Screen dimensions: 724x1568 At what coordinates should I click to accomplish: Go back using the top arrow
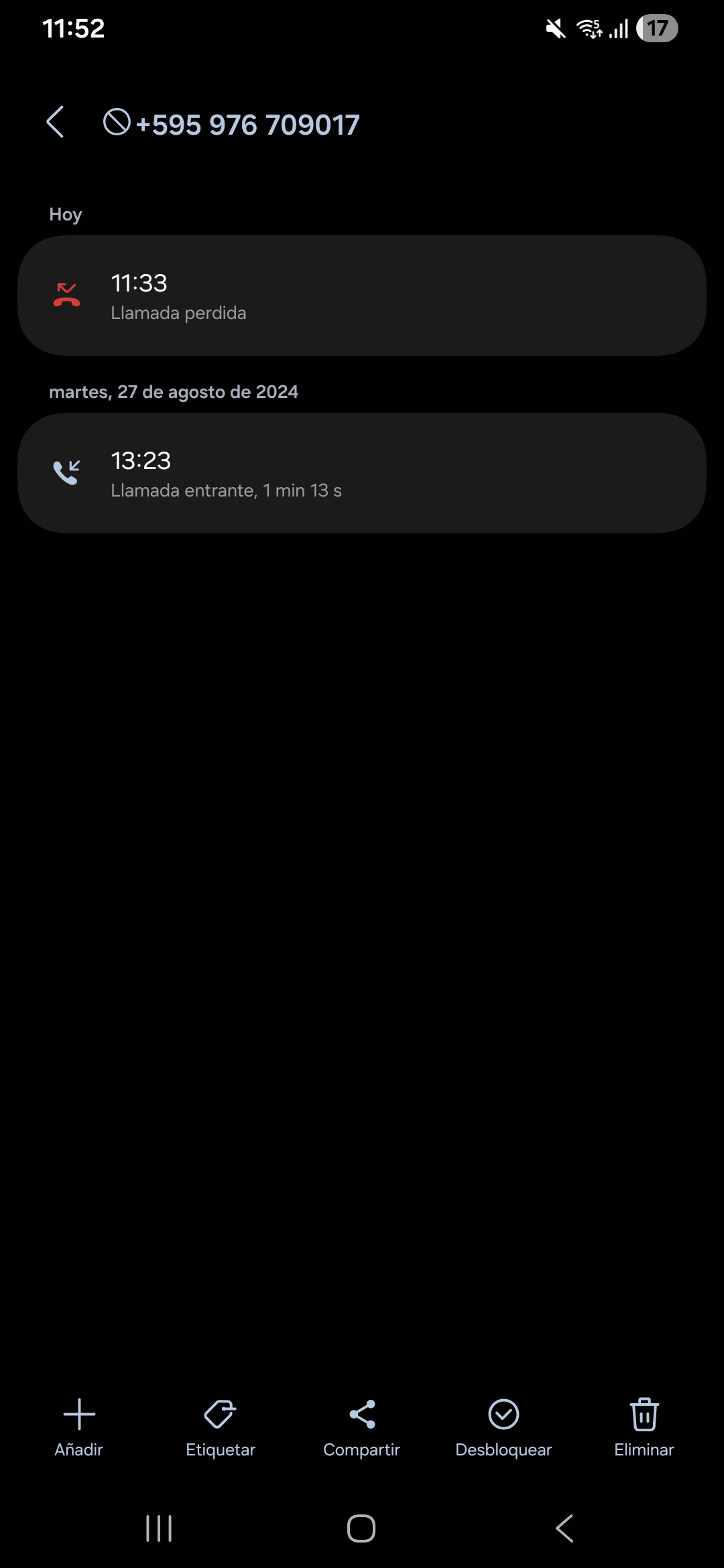pyautogui.click(x=55, y=122)
